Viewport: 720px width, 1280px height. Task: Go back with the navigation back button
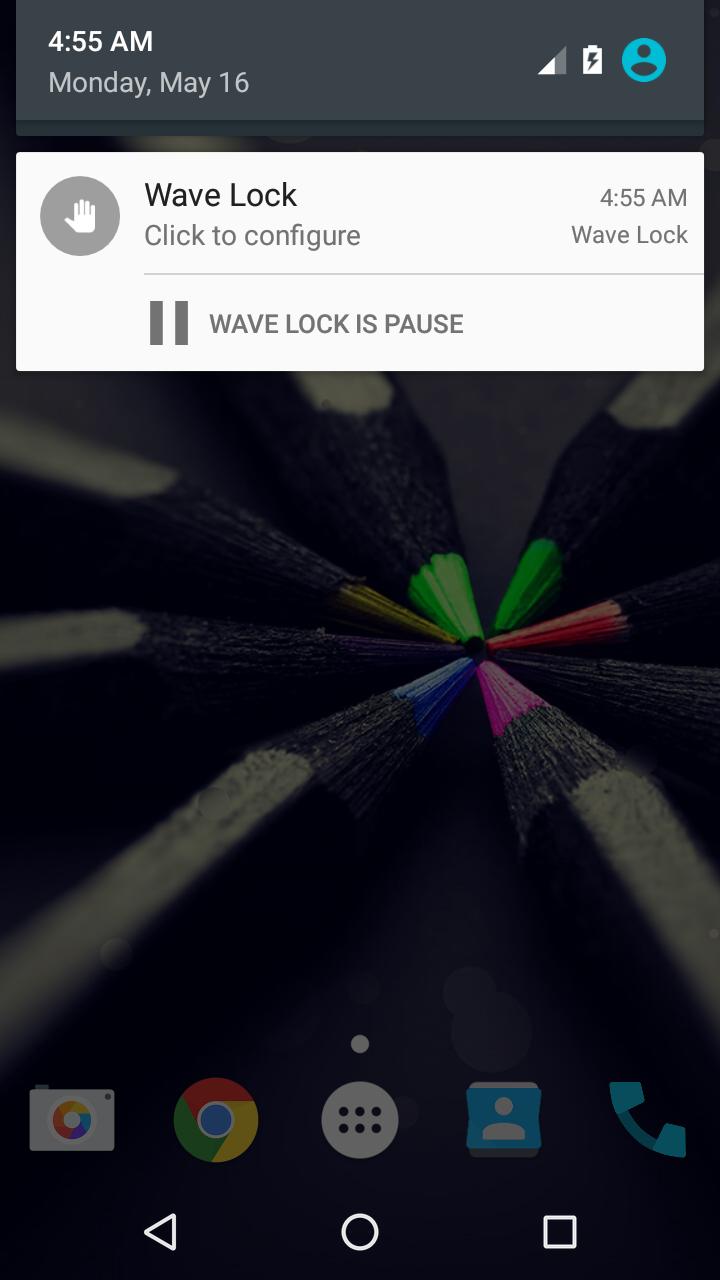pyautogui.click(x=161, y=1232)
